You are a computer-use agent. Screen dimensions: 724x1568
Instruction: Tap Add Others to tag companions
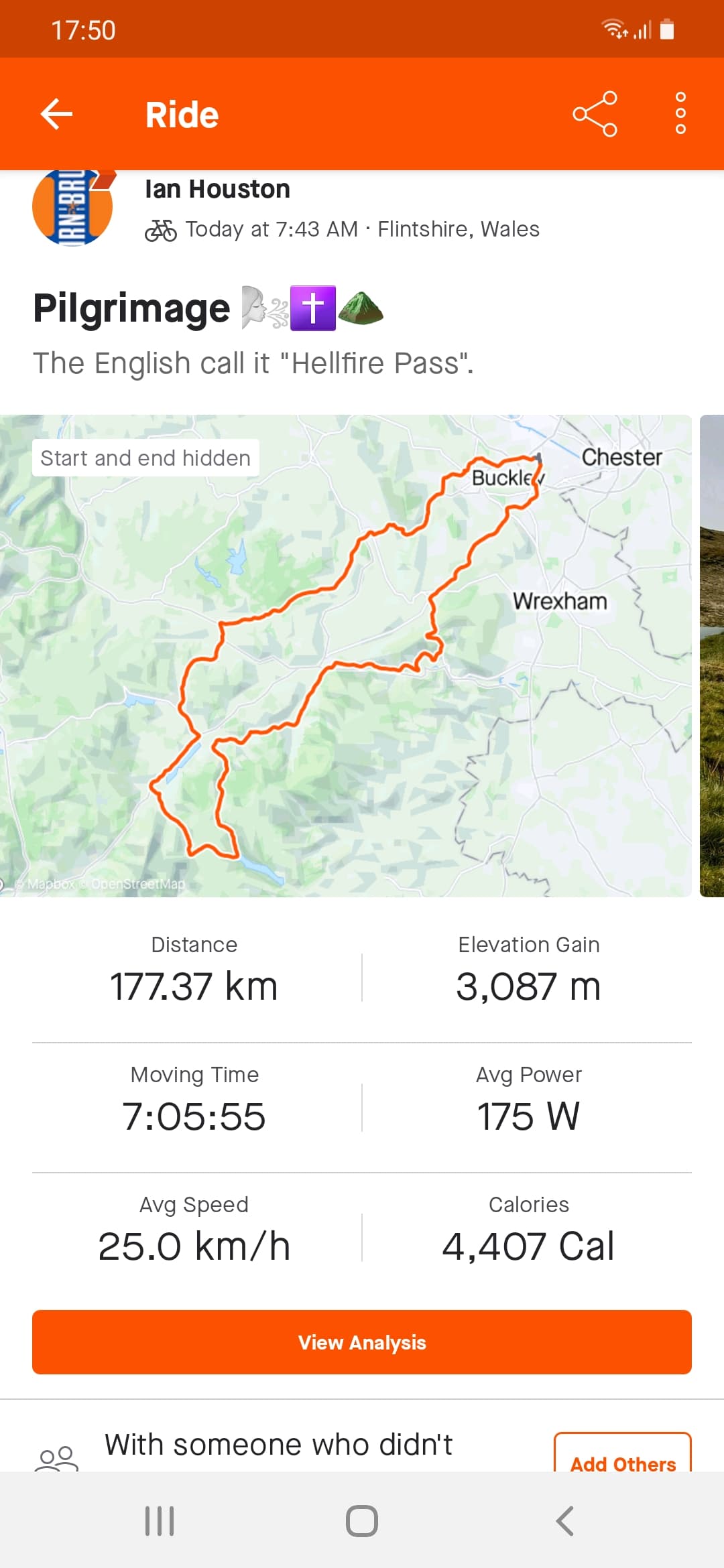click(x=622, y=1457)
